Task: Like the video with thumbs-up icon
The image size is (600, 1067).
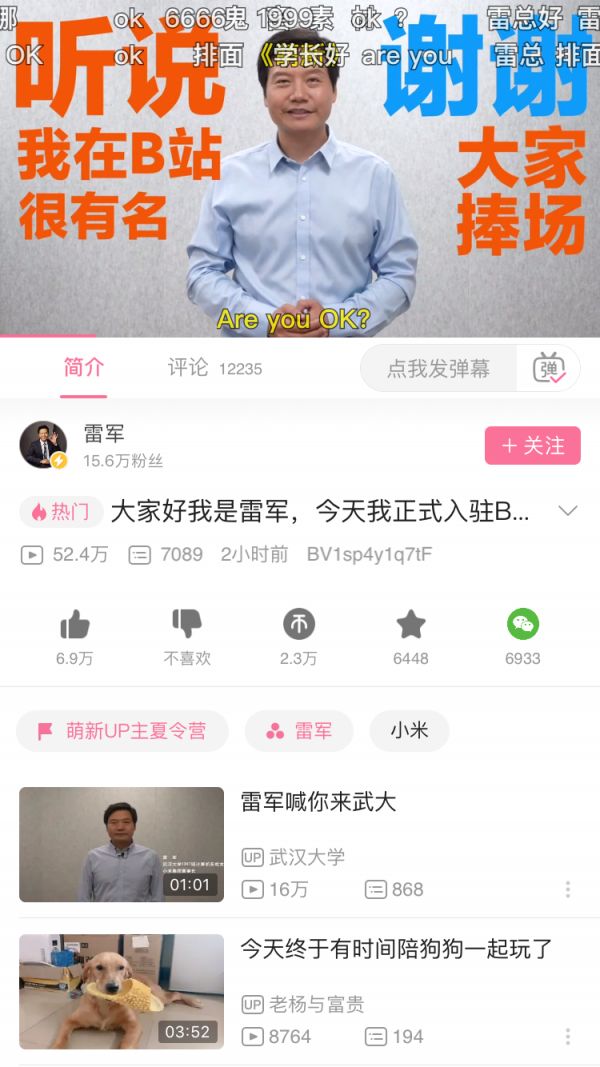Action: (x=75, y=625)
